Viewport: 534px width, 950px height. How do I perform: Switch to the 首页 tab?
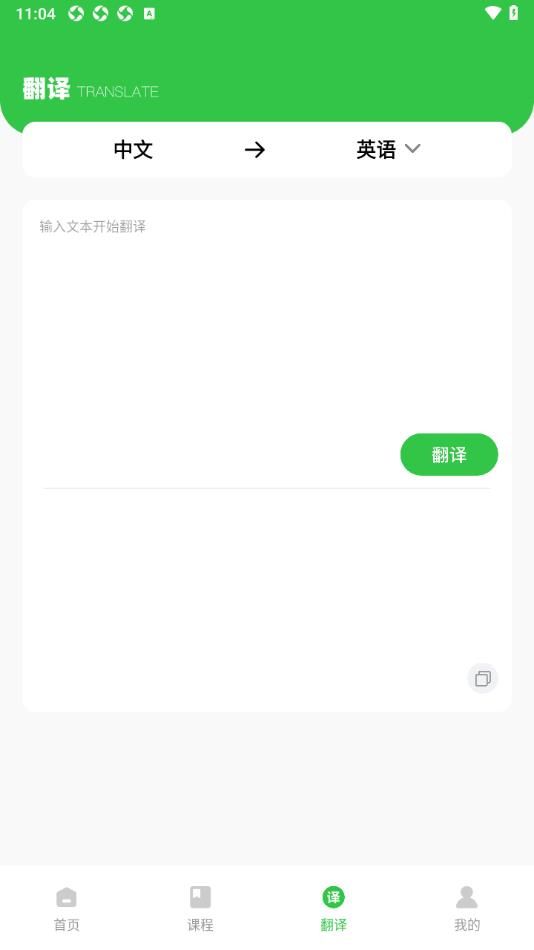pyautogui.click(x=67, y=908)
